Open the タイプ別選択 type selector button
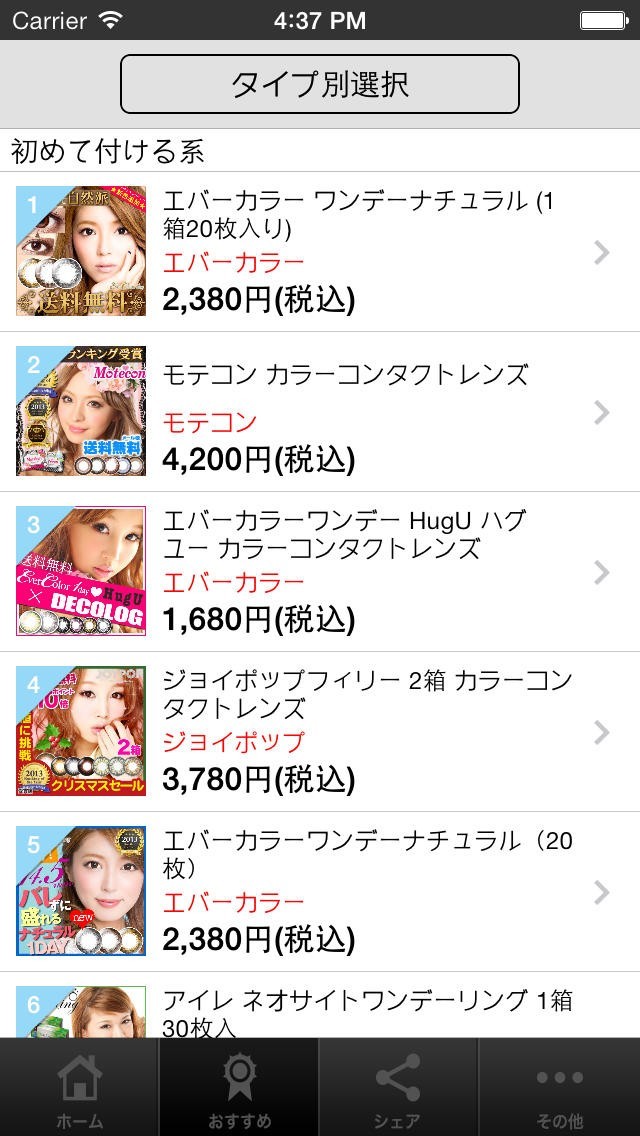 [320, 84]
